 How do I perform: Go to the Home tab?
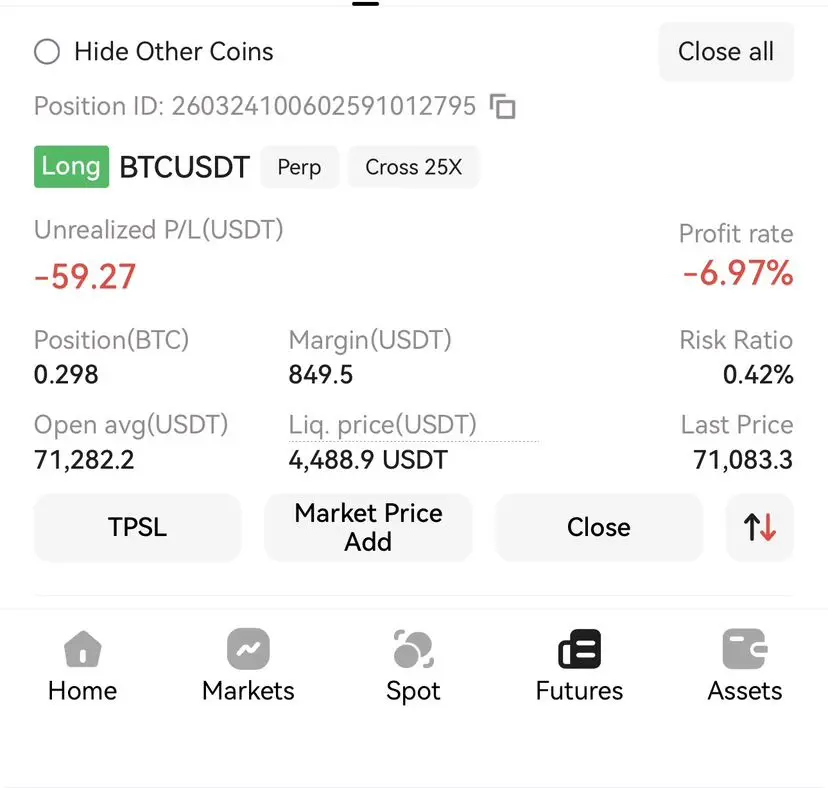(x=83, y=666)
